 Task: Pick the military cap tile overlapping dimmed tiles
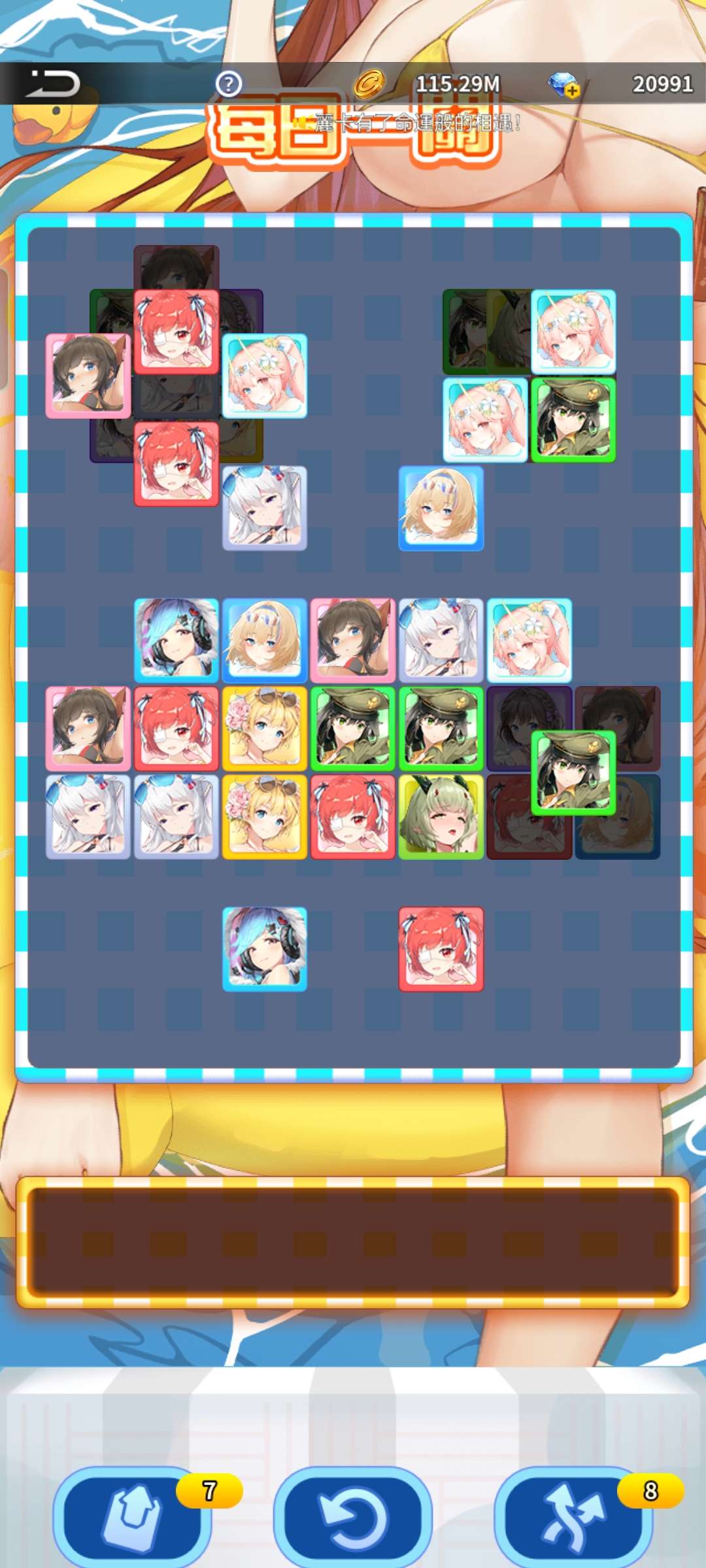pyautogui.click(x=573, y=773)
